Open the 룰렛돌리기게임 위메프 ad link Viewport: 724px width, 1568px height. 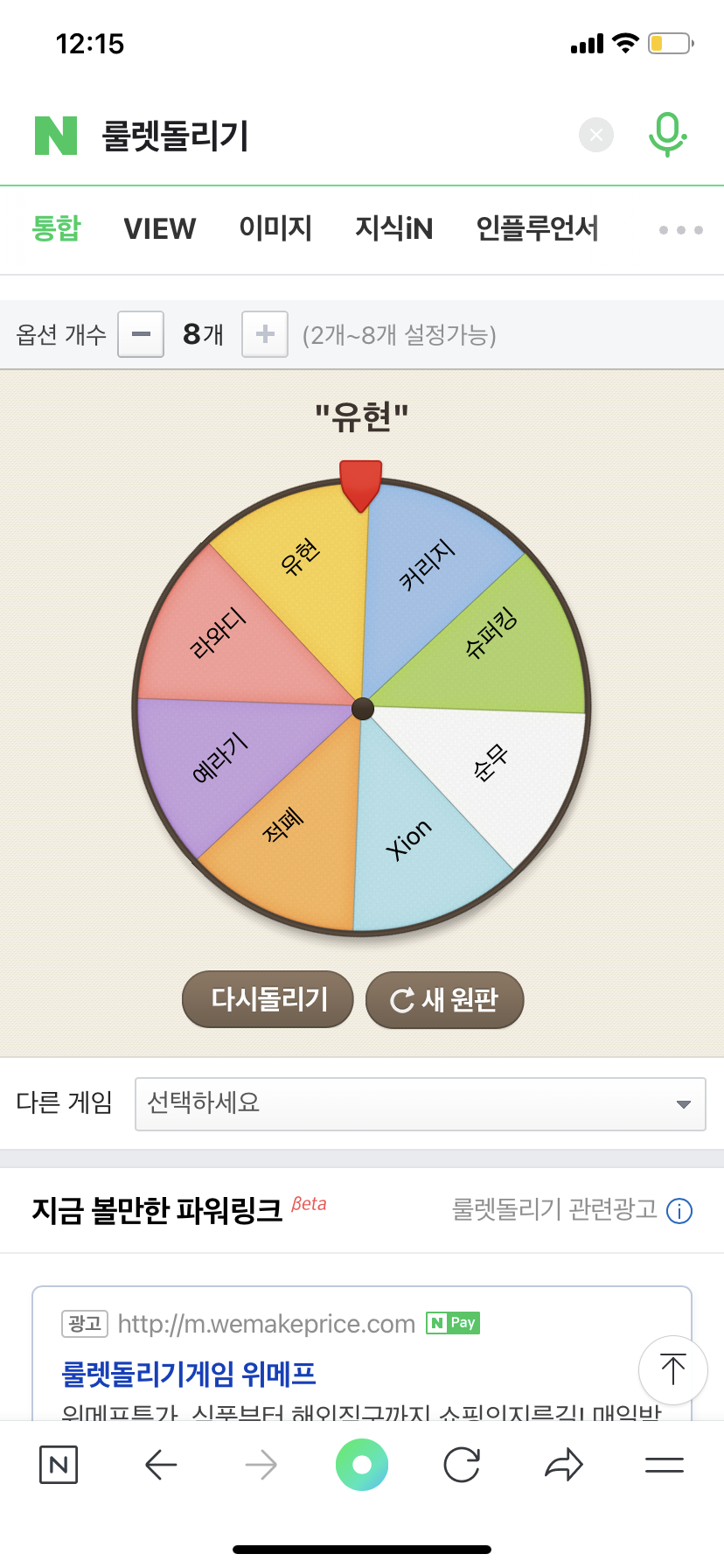point(189,1374)
